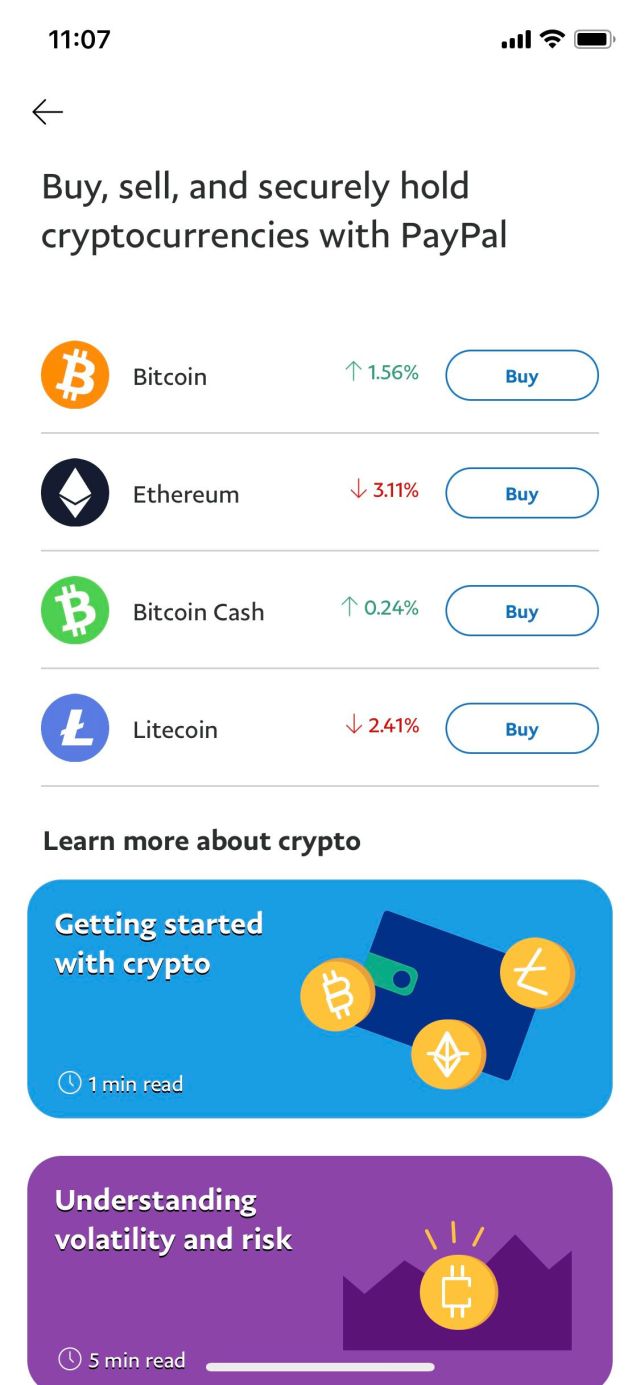Read Getting started with crypto article
This screenshot has width=640, height=1385.
[319, 998]
